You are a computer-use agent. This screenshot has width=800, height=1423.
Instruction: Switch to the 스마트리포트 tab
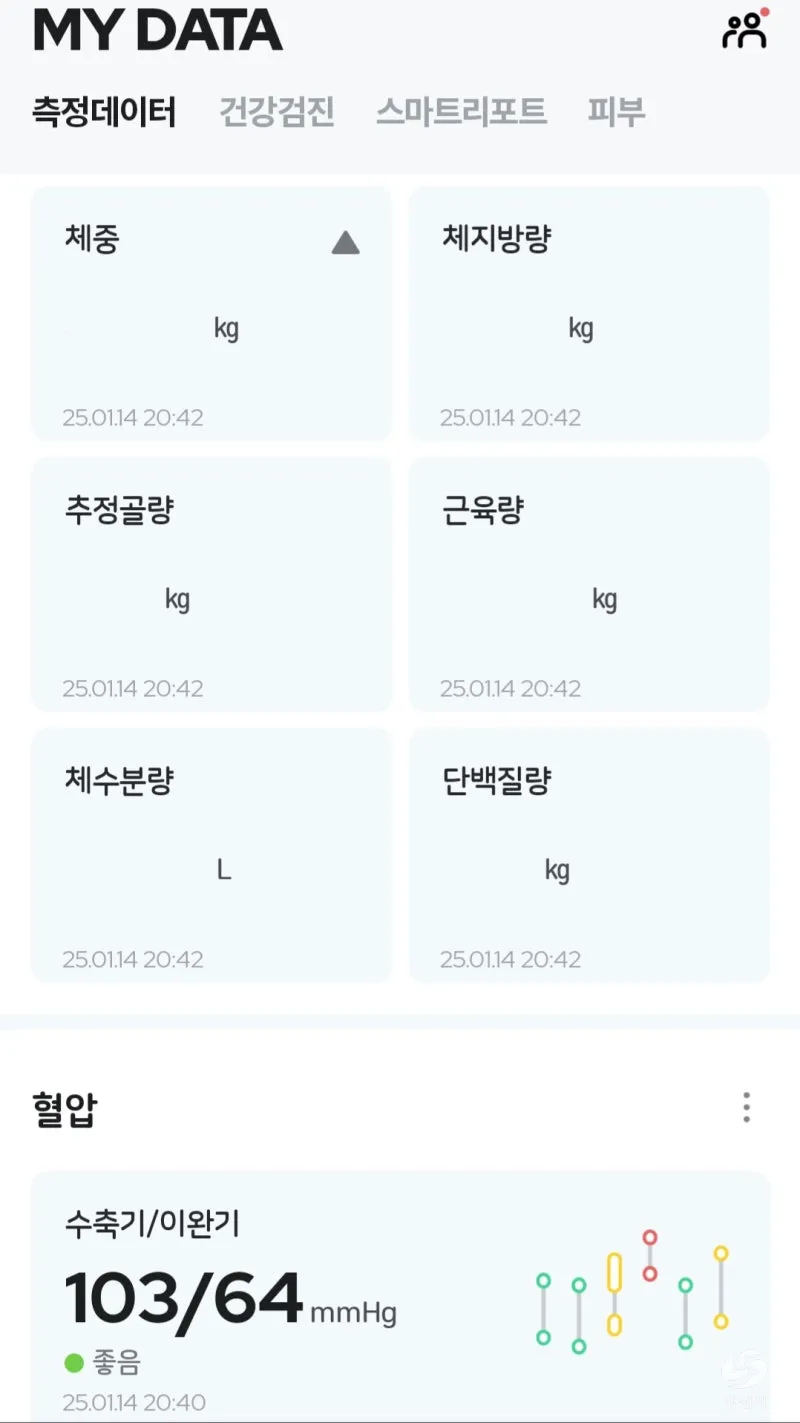pyautogui.click(x=461, y=111)
